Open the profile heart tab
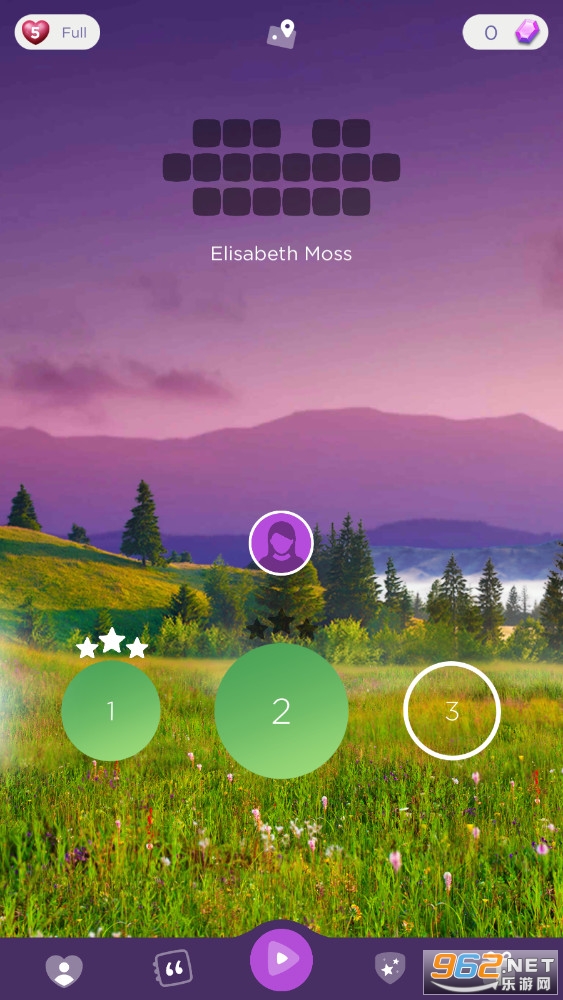563x1000 pixels. 64,971
